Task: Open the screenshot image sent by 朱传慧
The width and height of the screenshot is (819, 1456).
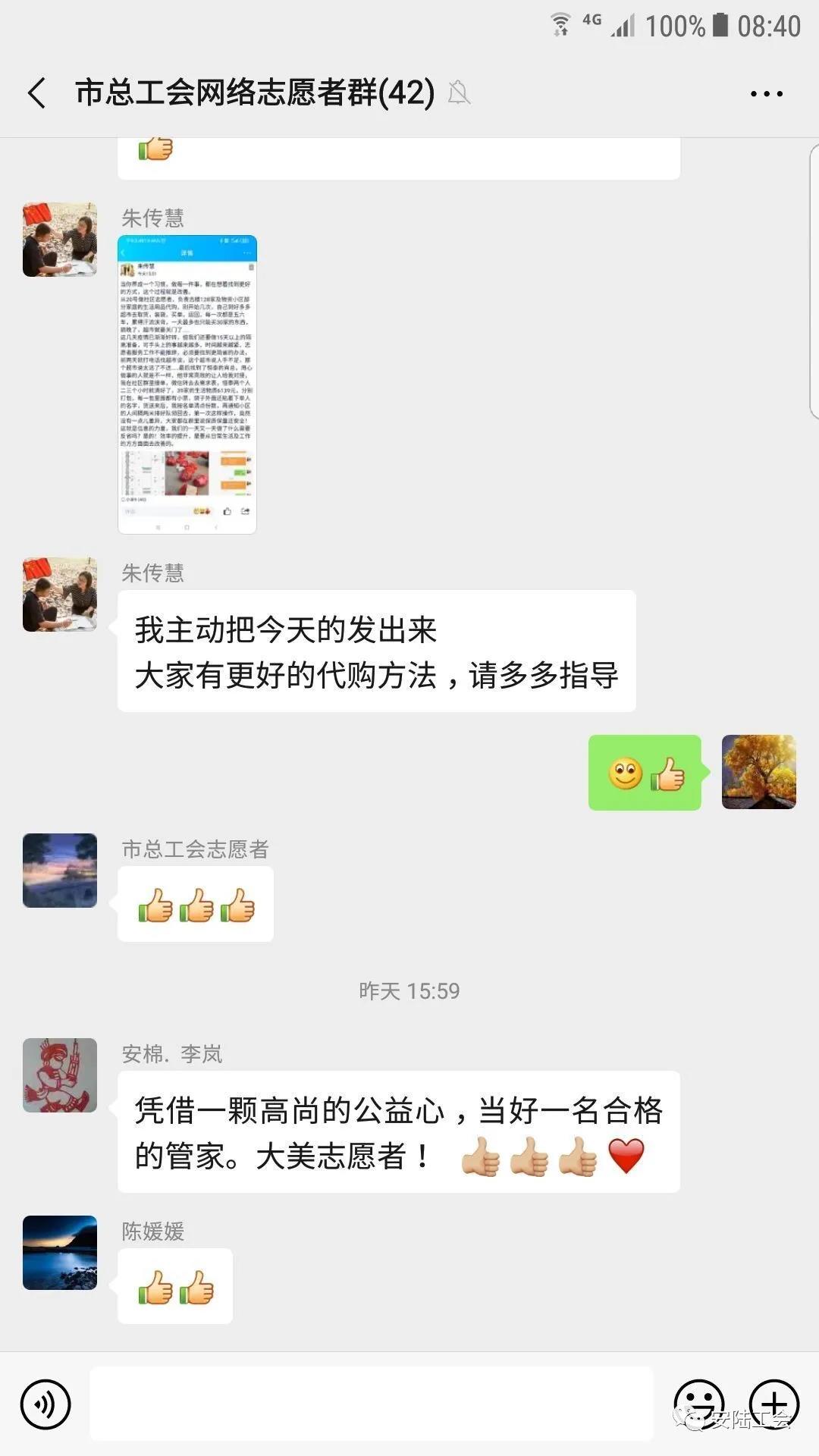Action: [x=187, y=384]
